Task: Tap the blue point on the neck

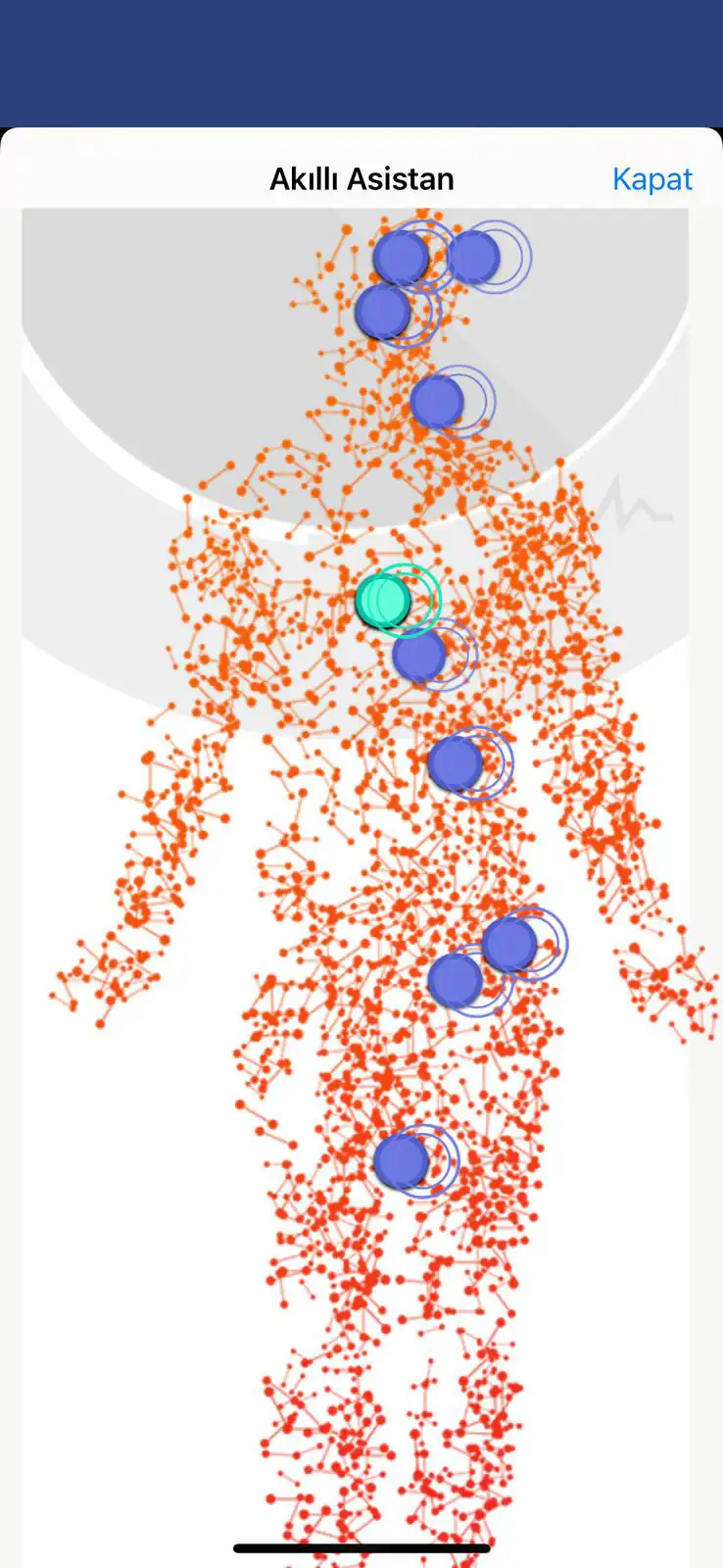Action: 437,401
